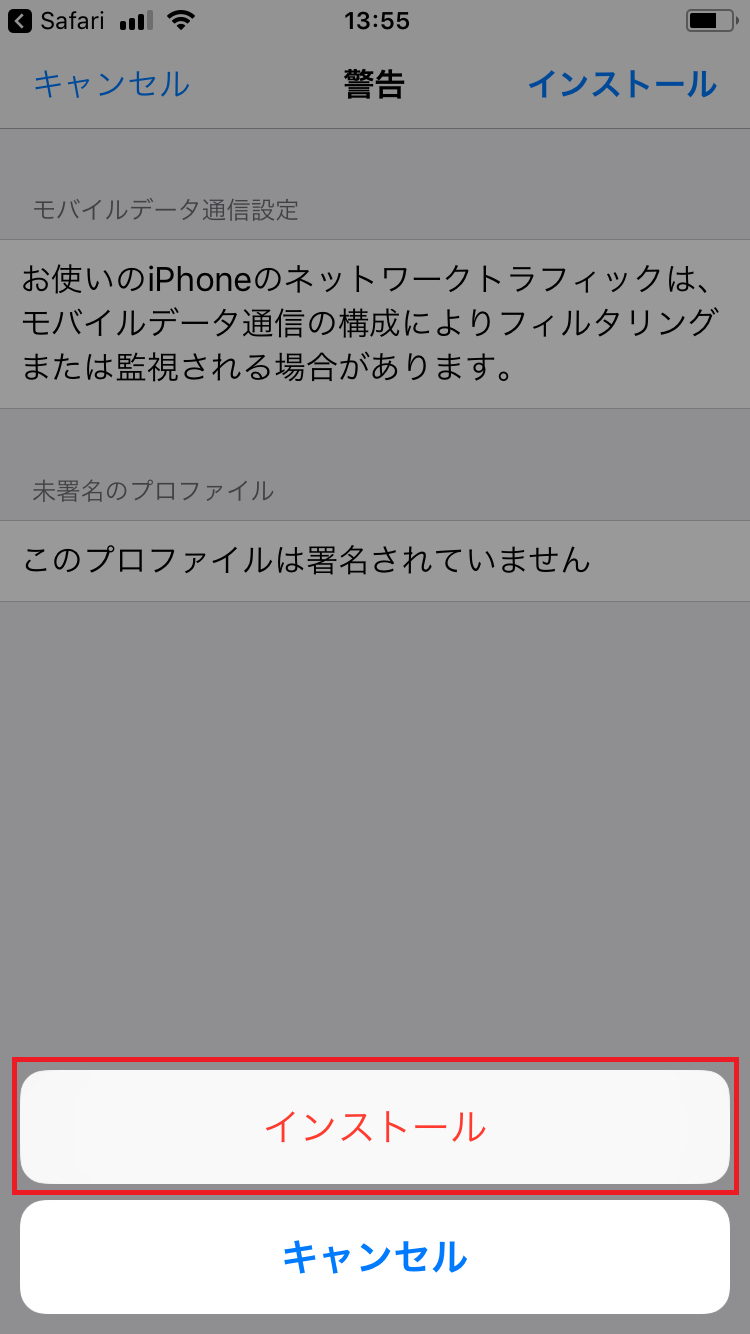Confirm with the red インストール action button
This screenshot has width=750, height=1334.
[x=375, y=1126]
